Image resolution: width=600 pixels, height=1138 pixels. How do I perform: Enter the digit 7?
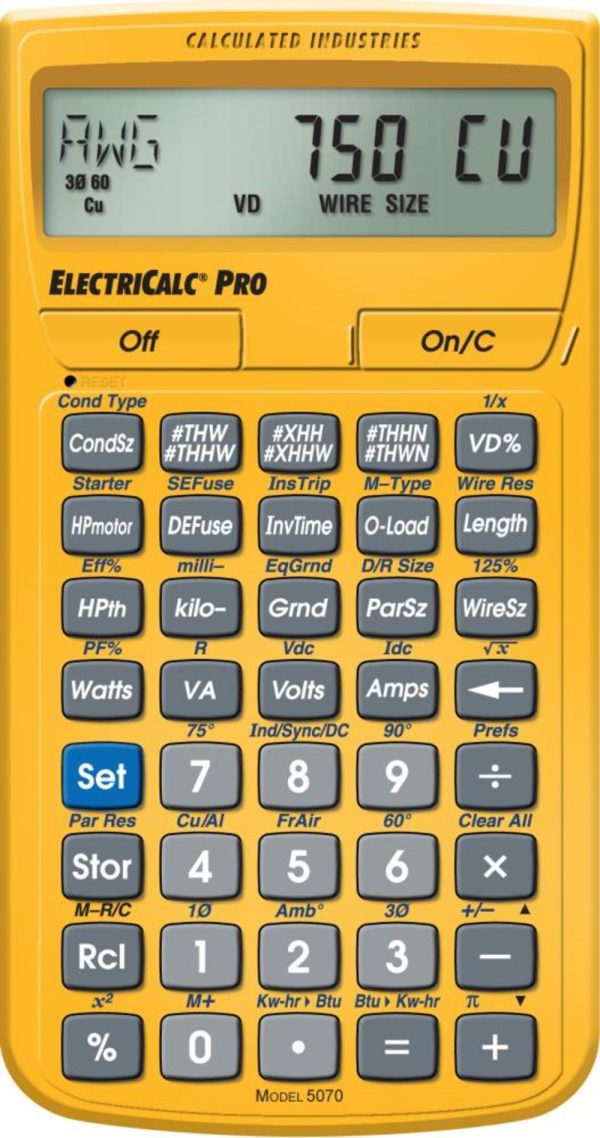200,776
